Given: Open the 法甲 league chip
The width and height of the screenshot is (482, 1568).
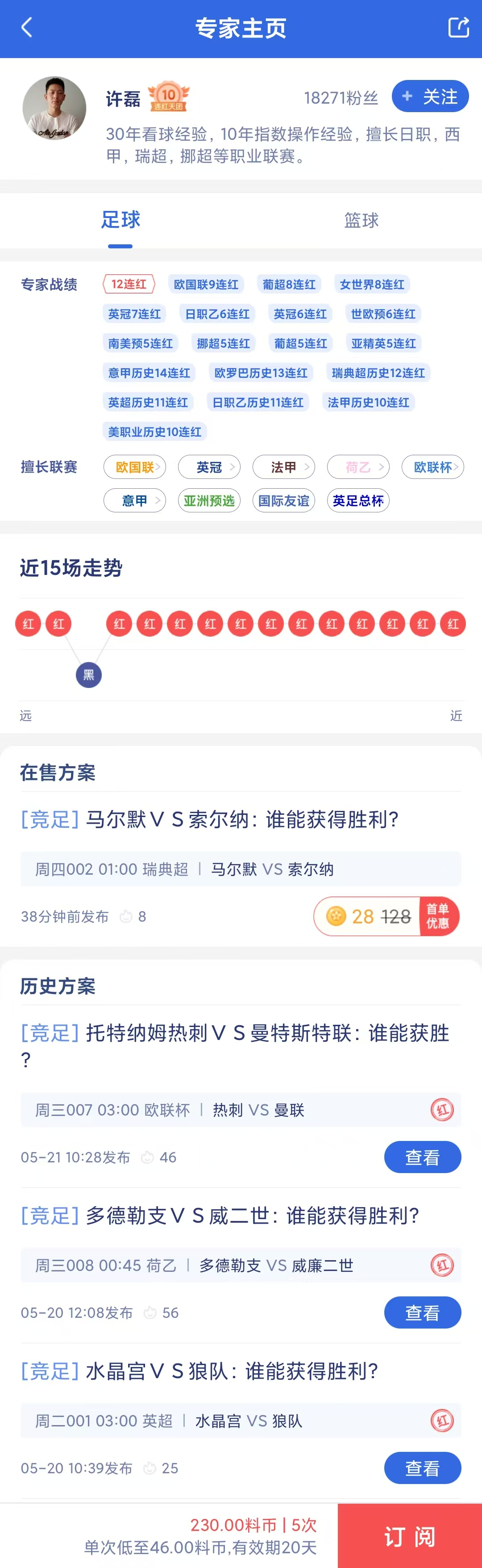Looking at the screenshot, I should 284,467.
